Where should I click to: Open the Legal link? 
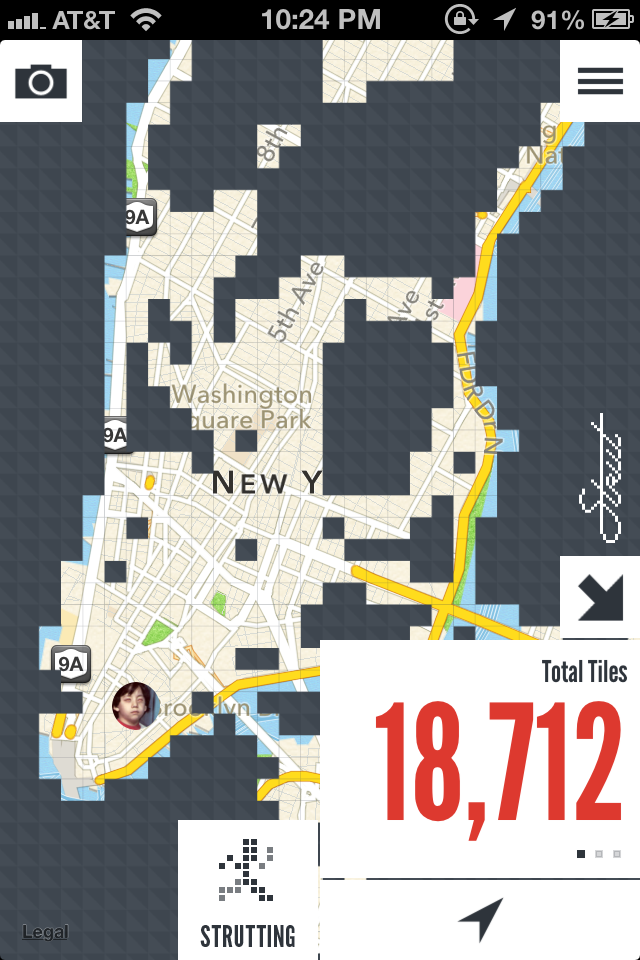point(45,932)
